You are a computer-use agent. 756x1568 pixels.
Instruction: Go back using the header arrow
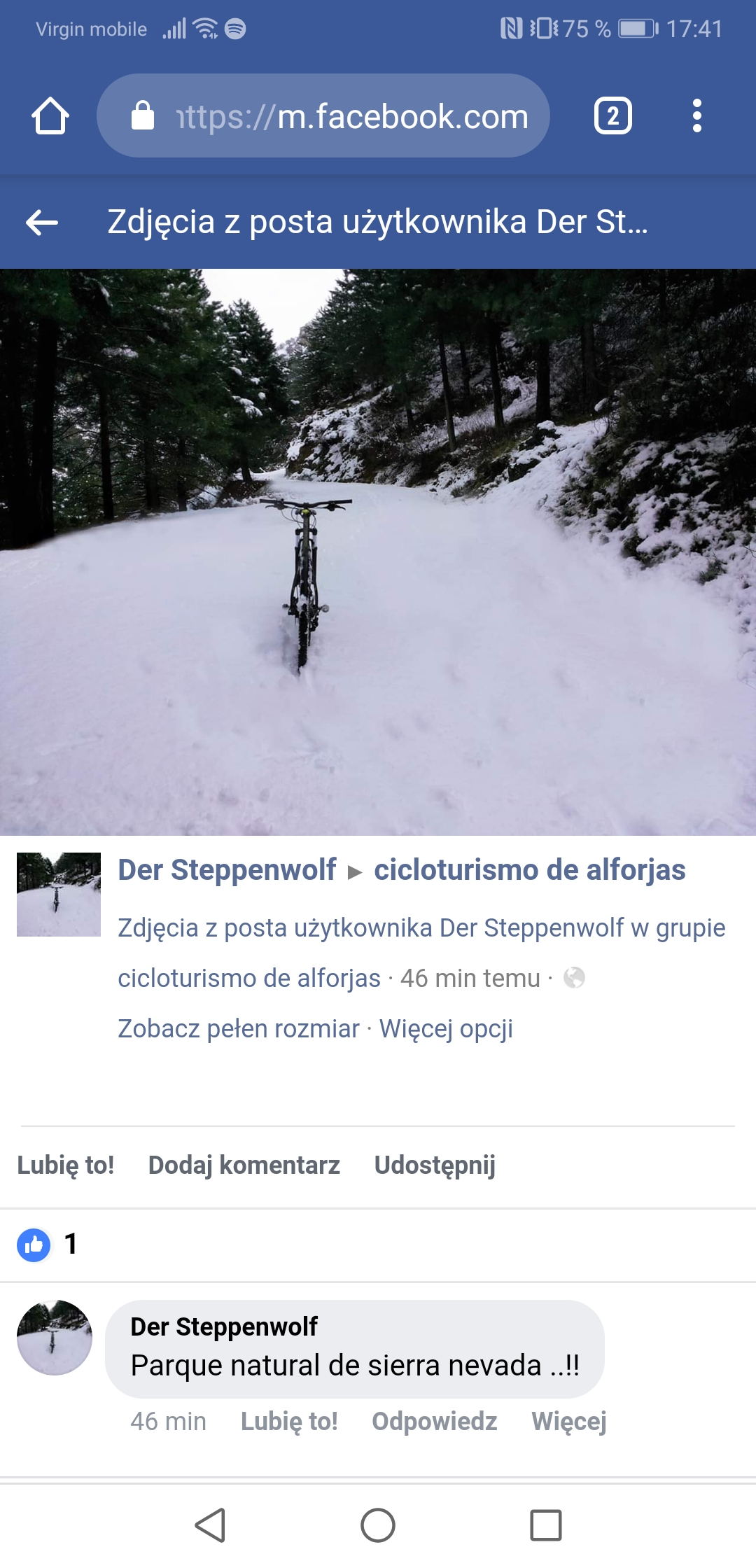(x=42, y=223)
